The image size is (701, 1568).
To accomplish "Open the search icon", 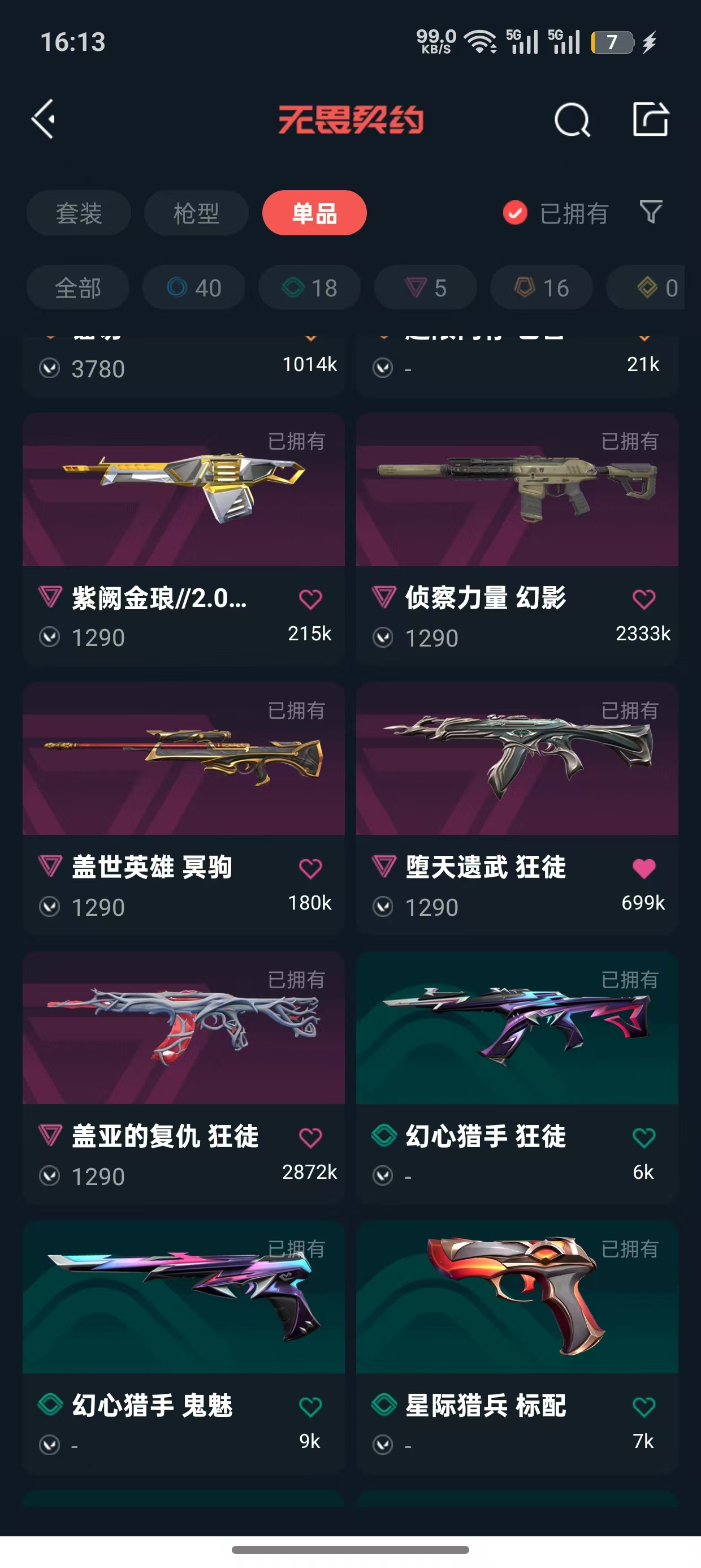I will click(572, 120).
